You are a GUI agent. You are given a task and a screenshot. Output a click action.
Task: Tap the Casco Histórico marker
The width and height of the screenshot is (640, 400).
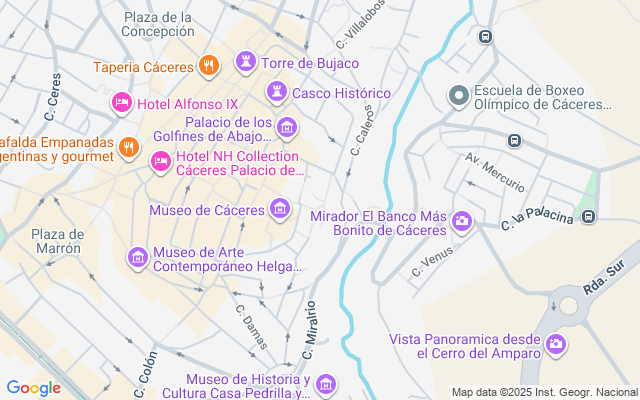(276, 93)
